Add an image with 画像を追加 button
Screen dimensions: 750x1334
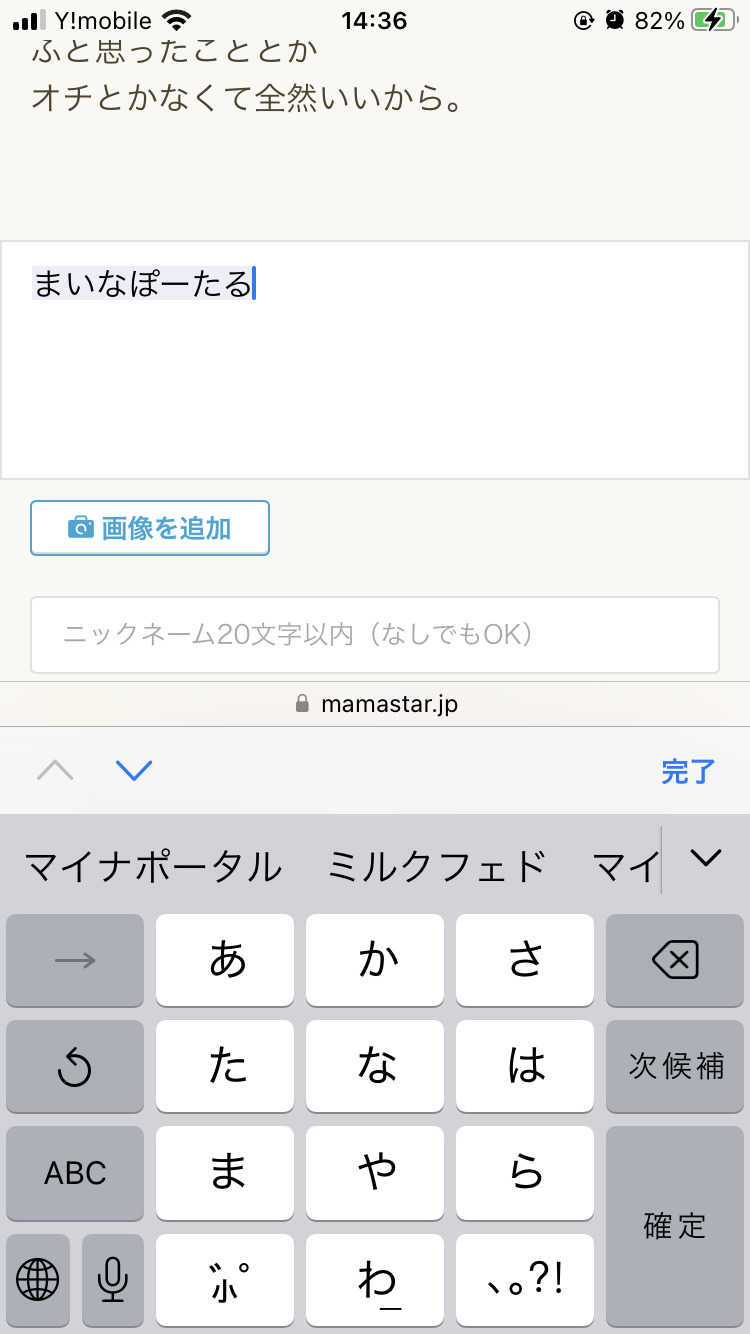(150, 528)
